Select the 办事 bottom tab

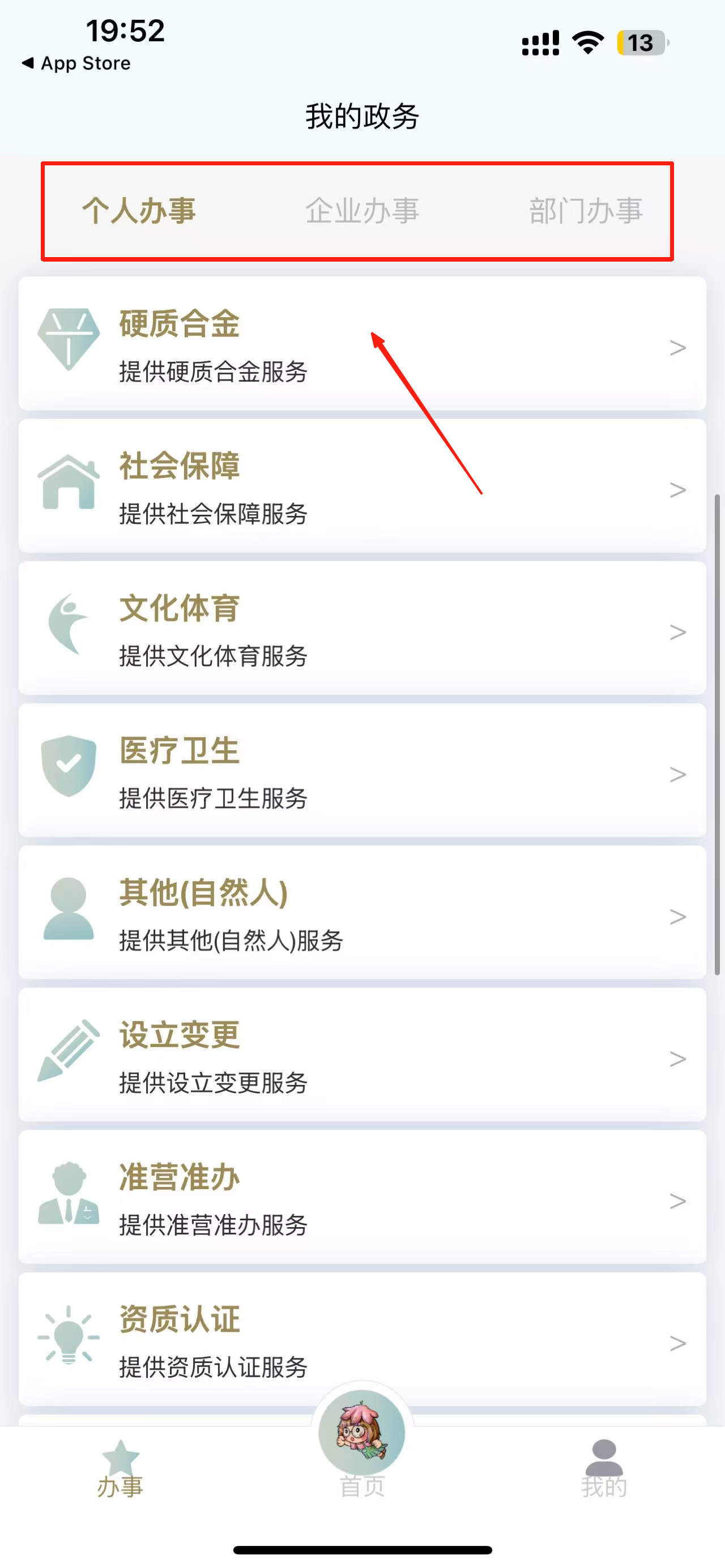coord(120,1468)
